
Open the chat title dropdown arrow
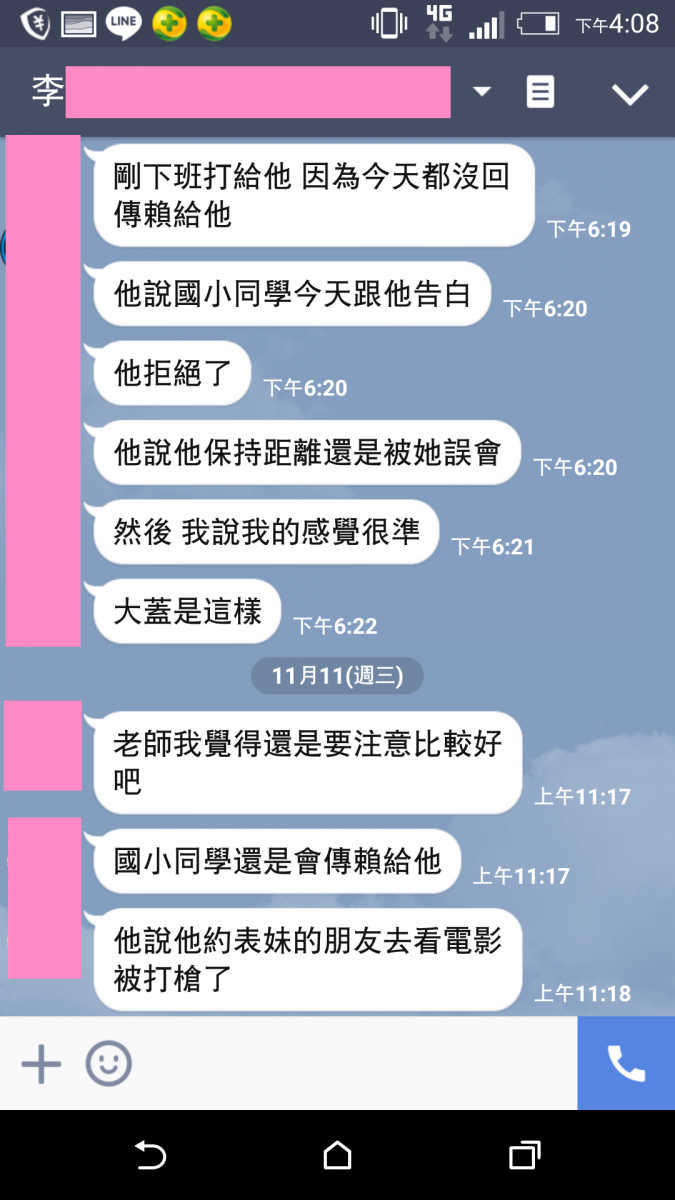tap(482, 93)
